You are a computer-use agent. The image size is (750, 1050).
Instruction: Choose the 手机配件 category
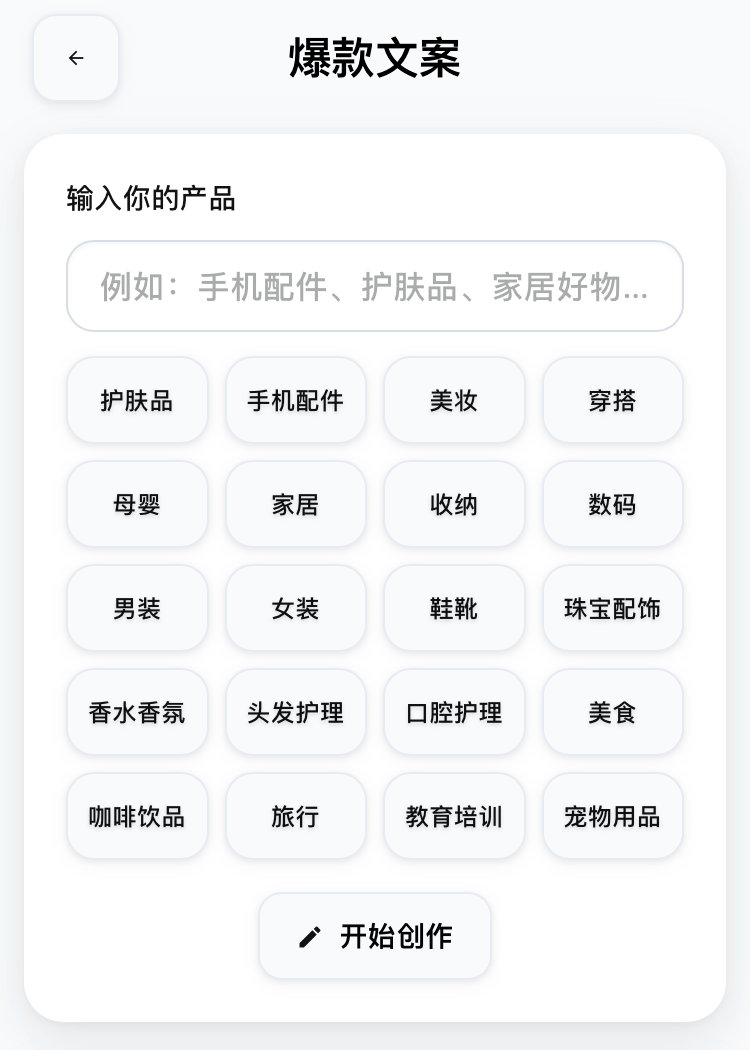point(295,400)
